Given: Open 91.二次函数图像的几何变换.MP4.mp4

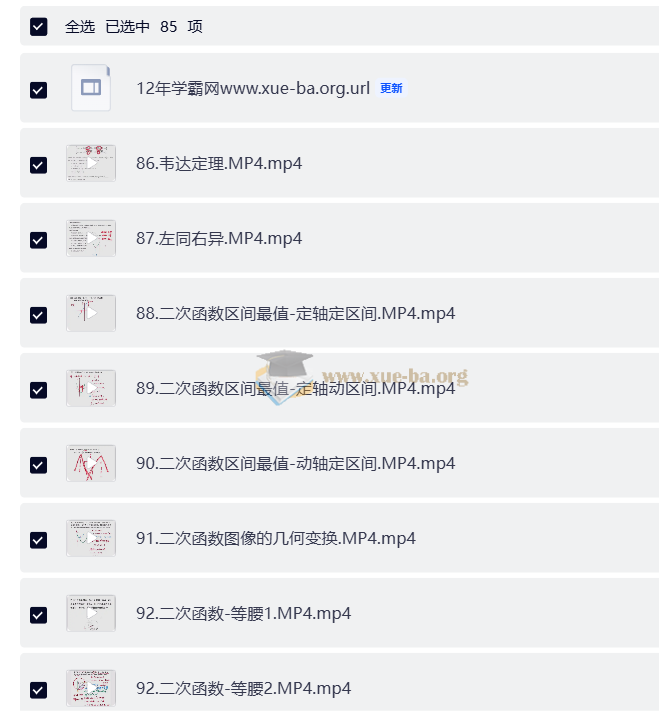Looking at the screenshot, I should click(275, 538).
